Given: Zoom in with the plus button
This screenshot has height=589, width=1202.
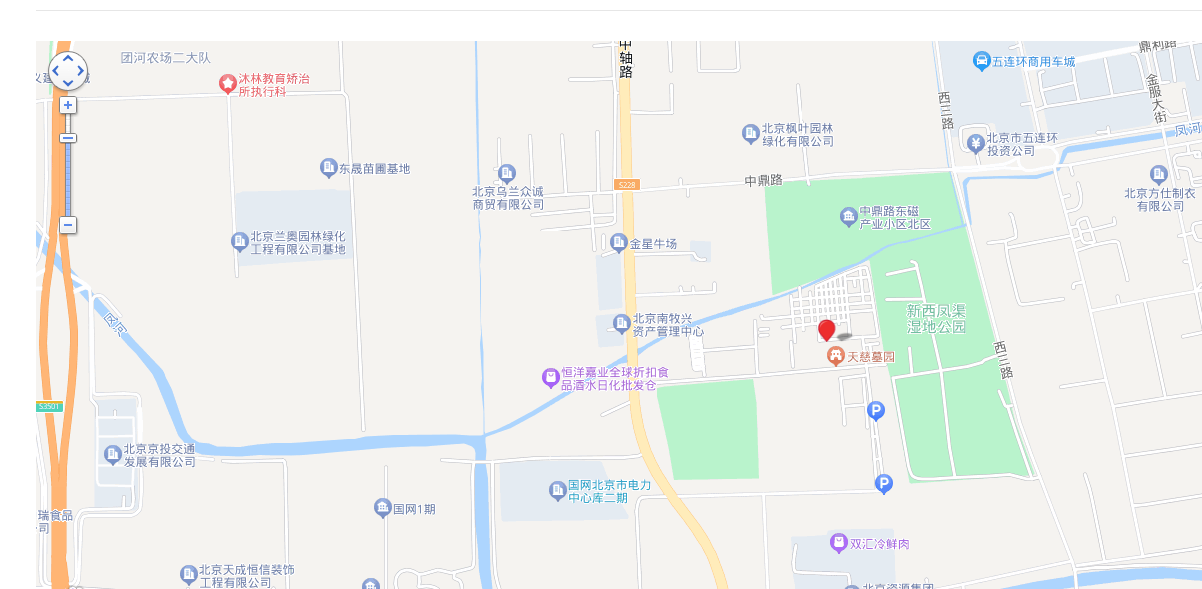Looking at the screenshot, I should coord(68,105).
